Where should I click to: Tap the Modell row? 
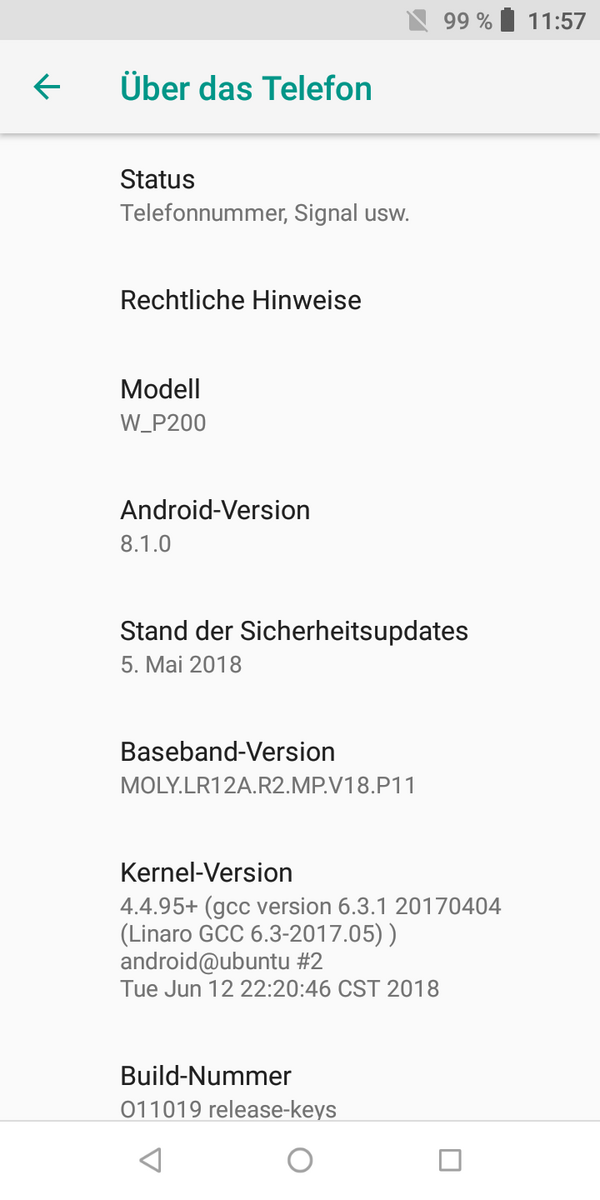pyautogui.click(x=300, y=405)
